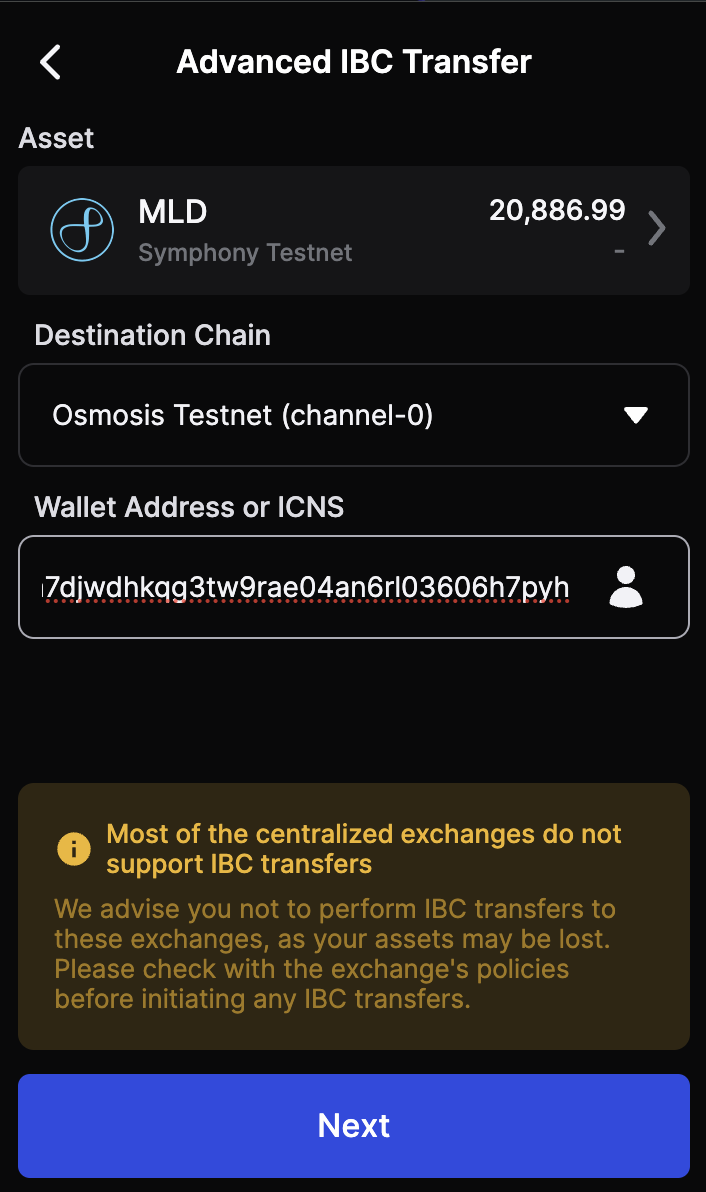Go back using the top-left arrow
Image resolution: width=706 pixels, height=1192 pixels.
pos(50,62)
